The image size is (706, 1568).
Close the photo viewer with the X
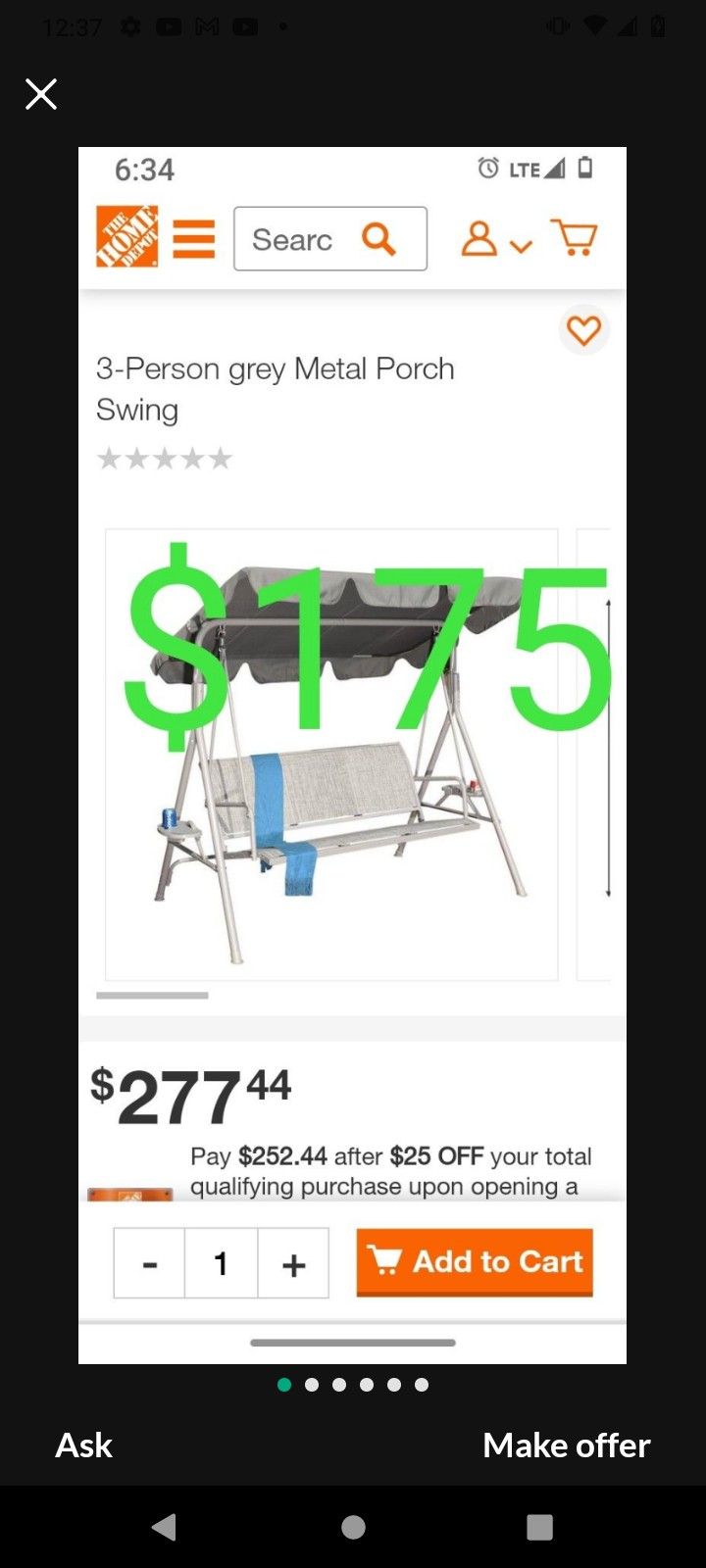[40, 94]
